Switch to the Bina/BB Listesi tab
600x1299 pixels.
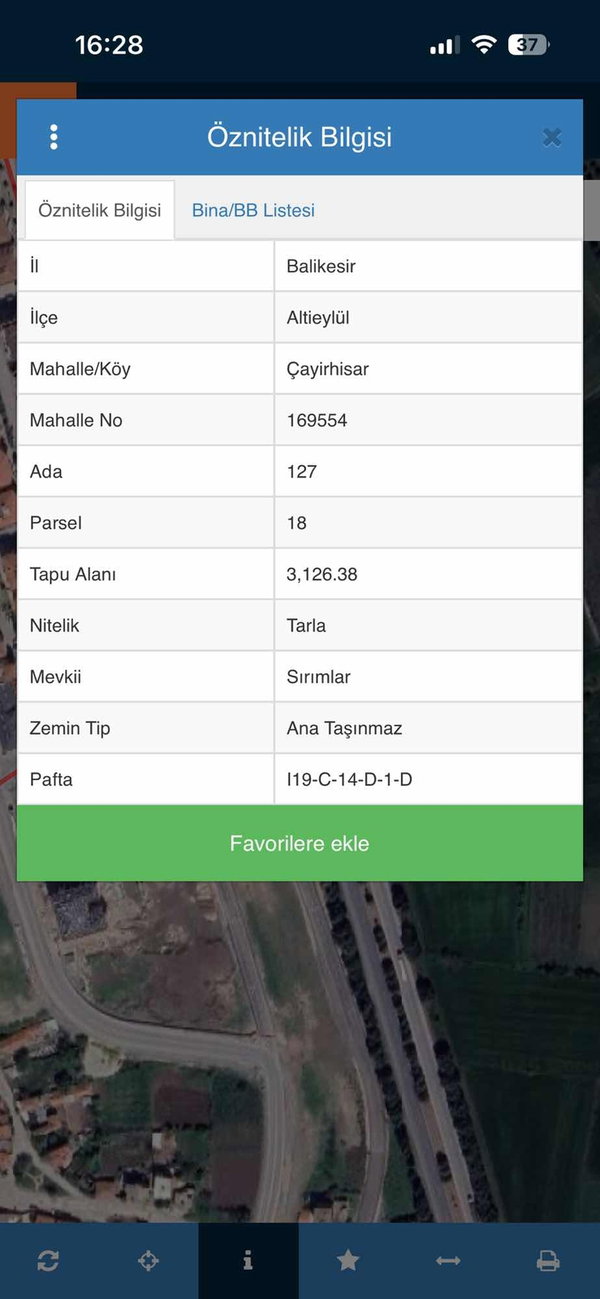(x=253, y=210)
